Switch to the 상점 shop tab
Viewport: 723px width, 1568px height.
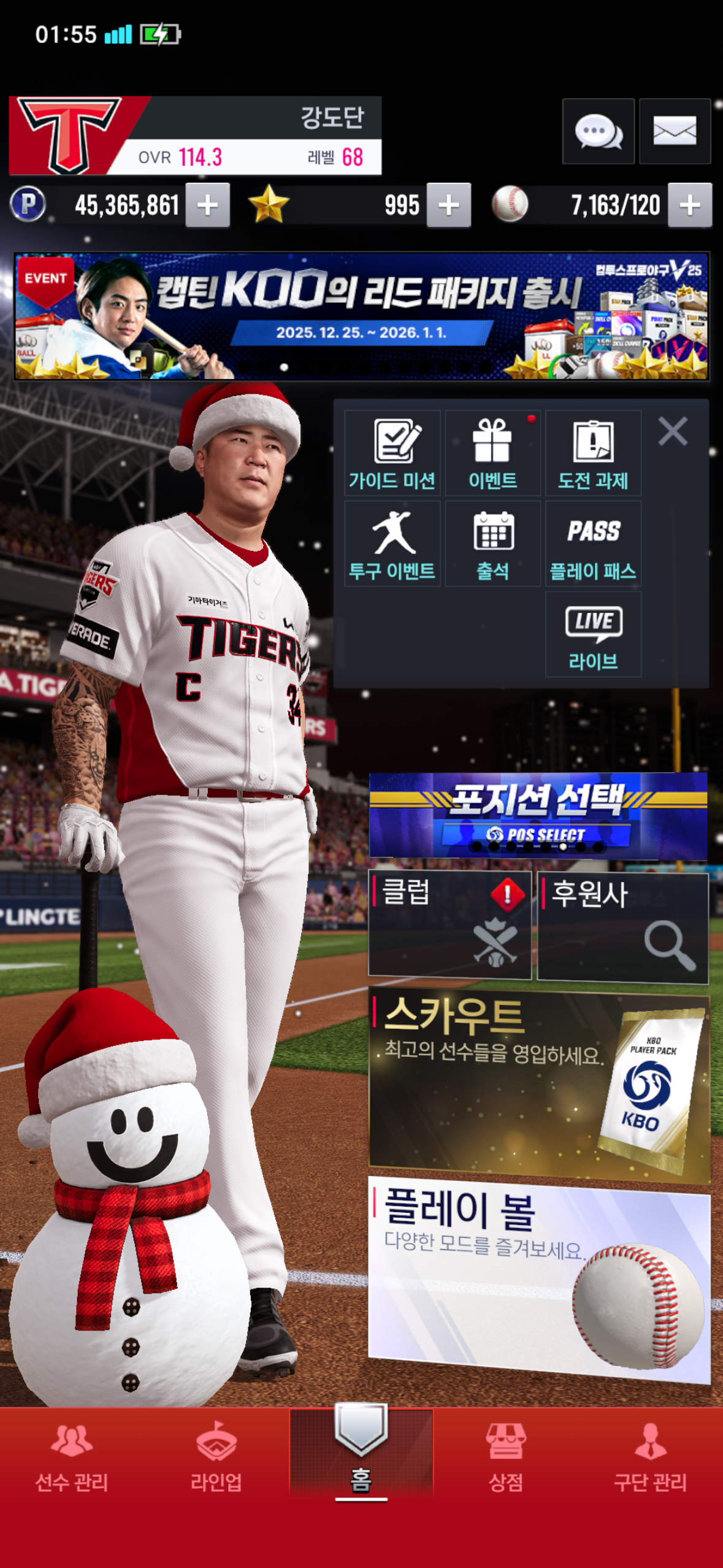[x=505, y=1458]
